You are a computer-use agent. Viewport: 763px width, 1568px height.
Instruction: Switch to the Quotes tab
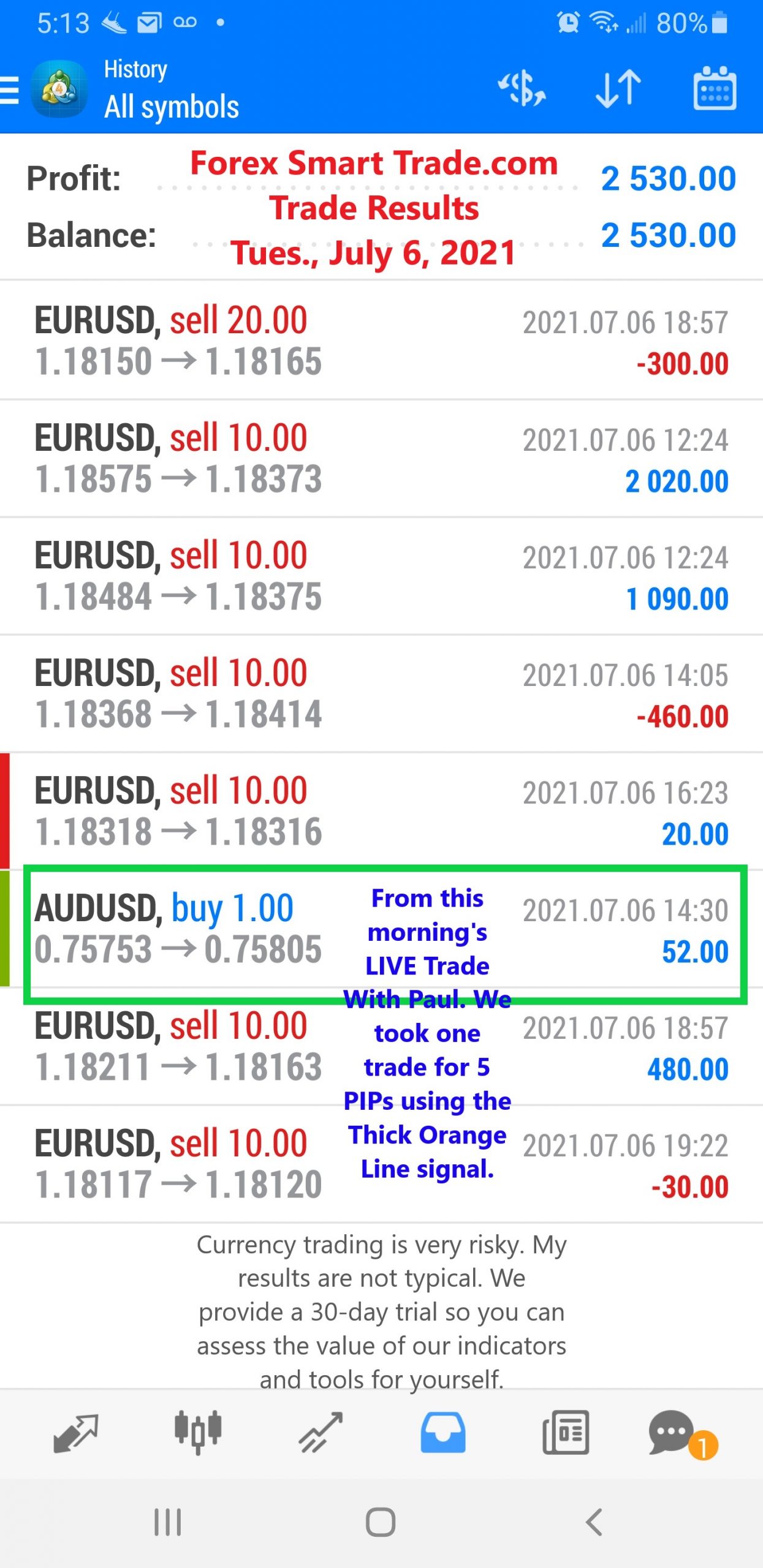[x=76, y=1433]
